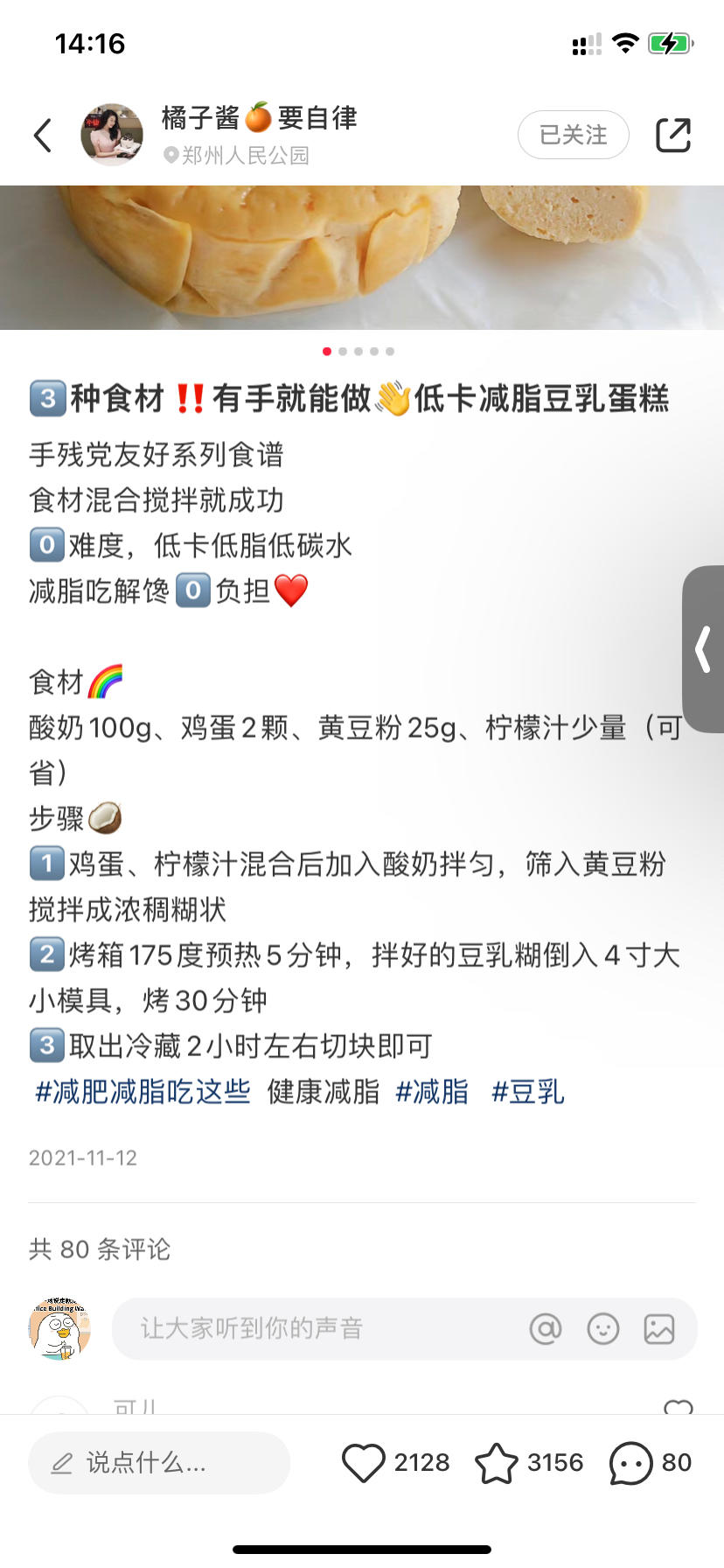Image resolution: width=724 pixels, height=1568 pixels.
Task: Tap the 已关注 follow button
Action: 574,135
